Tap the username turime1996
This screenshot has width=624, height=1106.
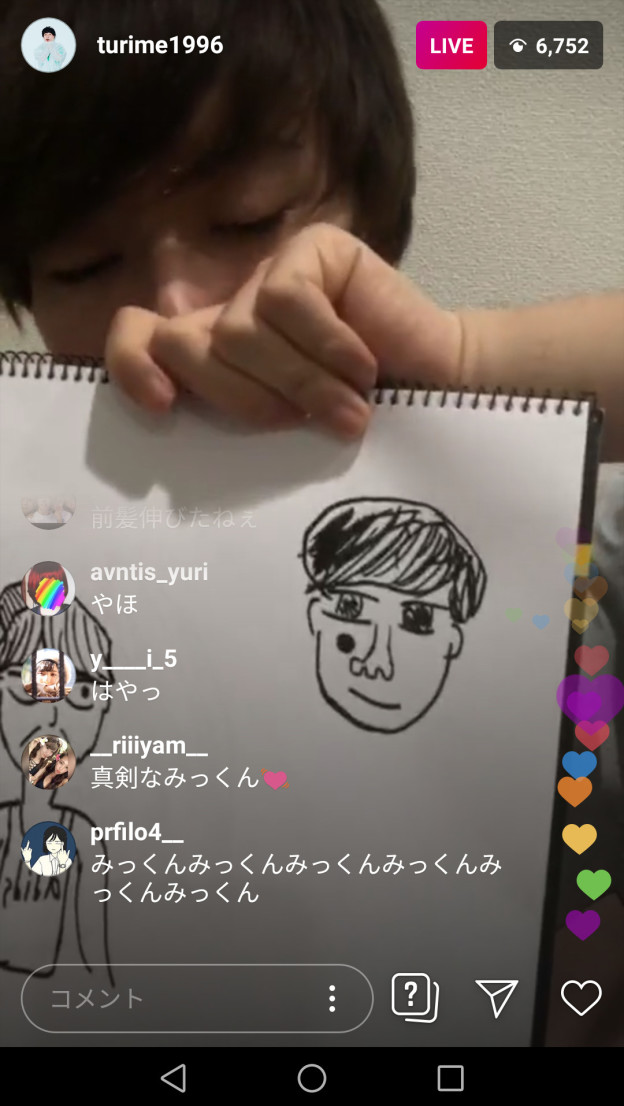160,45
